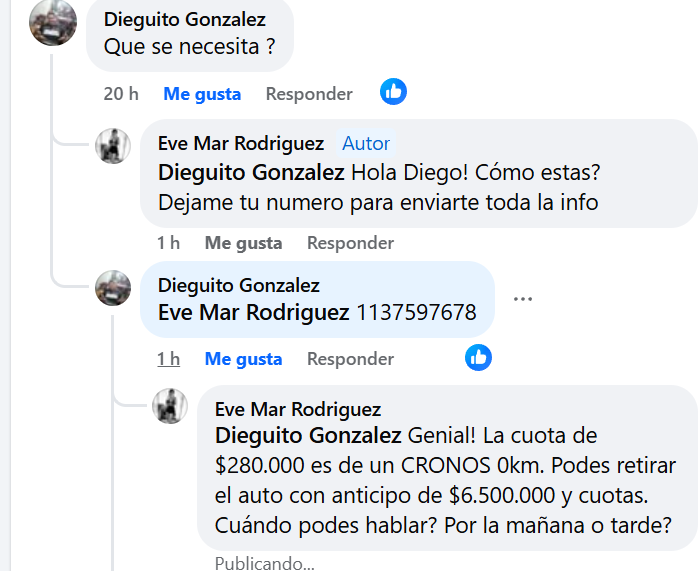Like the comment with number 1137597678
The height and width of the screenshot is (571, 700).
coord(243,359)
